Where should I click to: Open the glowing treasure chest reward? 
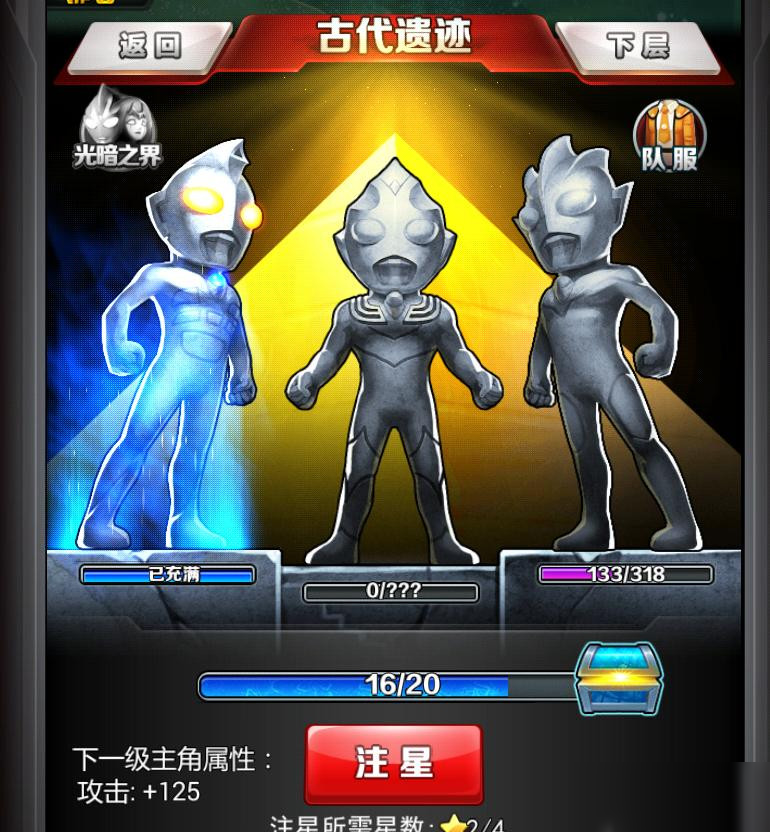[619, 679]
